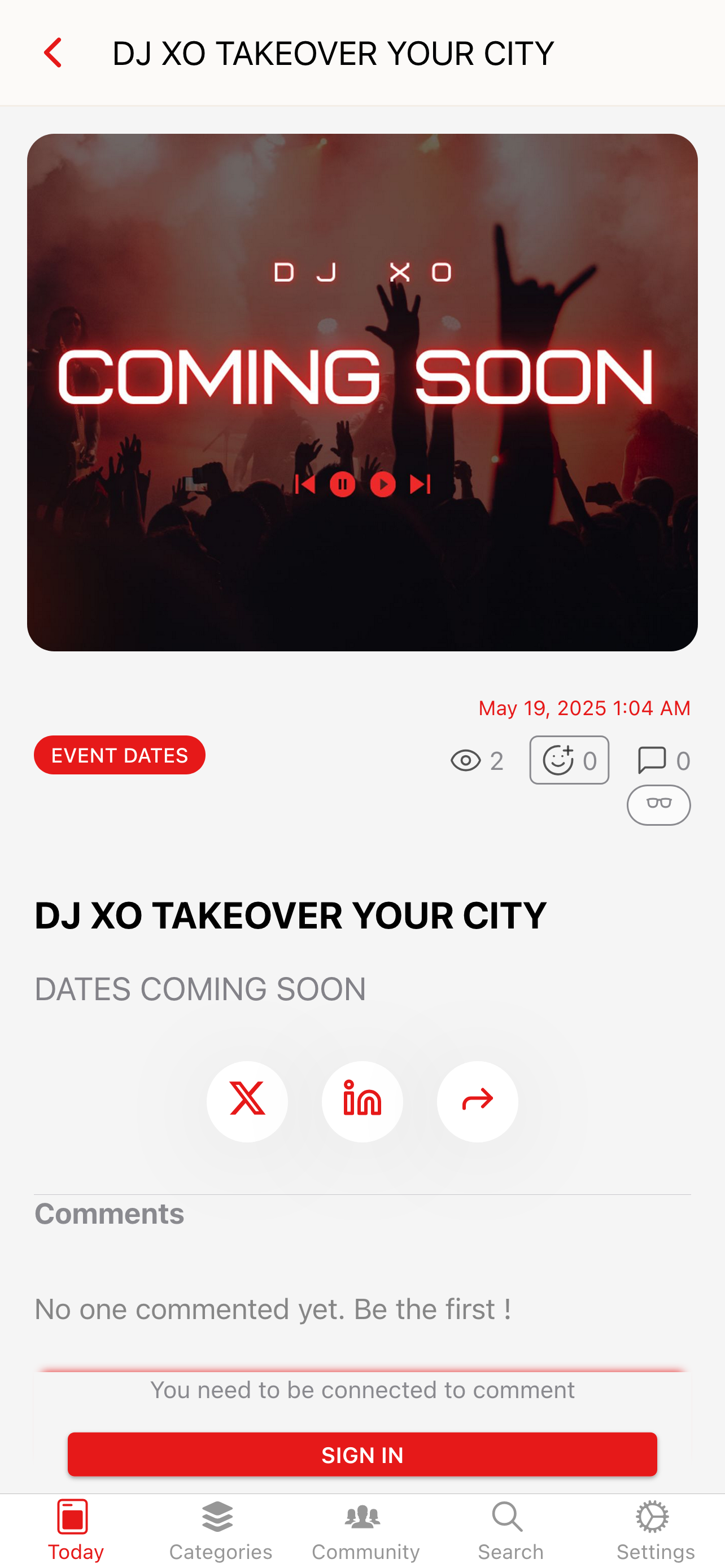The height and width of the screenshot is (1568, 725).
Task: Tap SIGN IN to connect
Action: 362,1455
